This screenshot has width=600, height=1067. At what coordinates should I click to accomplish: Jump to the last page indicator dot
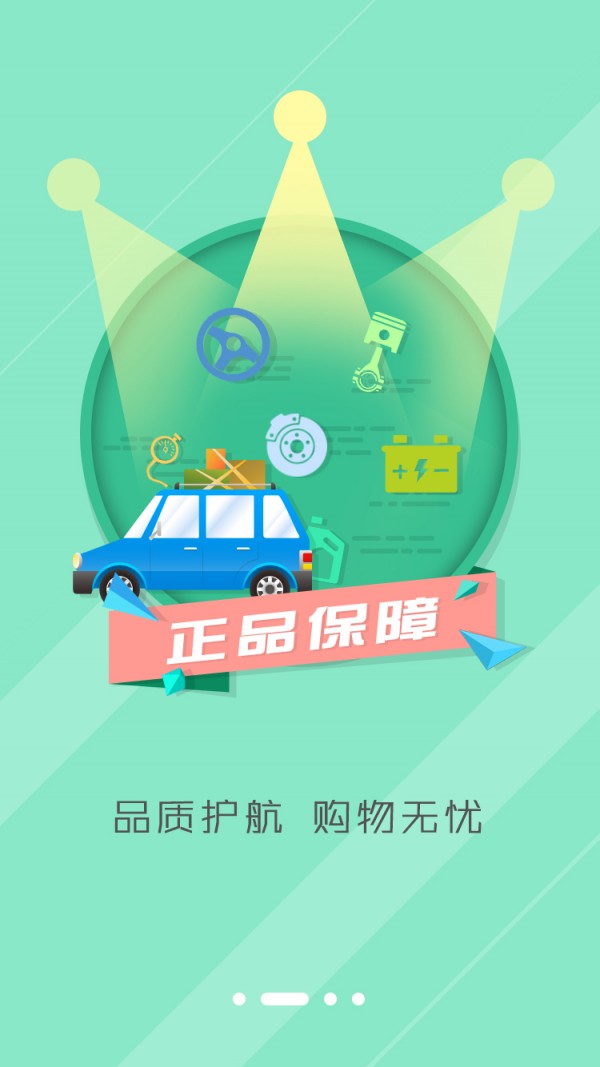[x=358, y=998]
